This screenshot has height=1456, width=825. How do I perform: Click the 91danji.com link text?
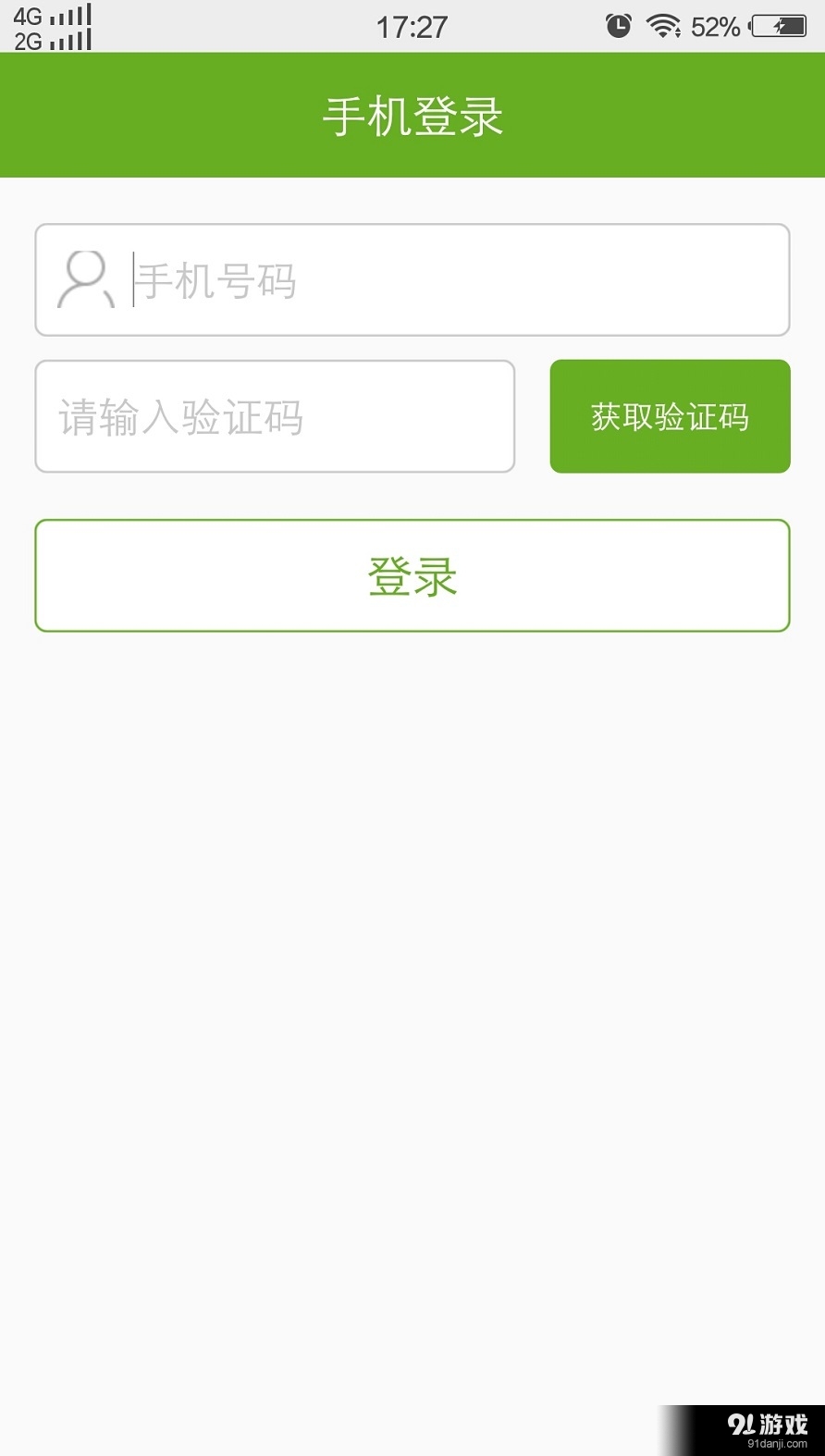(777, 1443)
